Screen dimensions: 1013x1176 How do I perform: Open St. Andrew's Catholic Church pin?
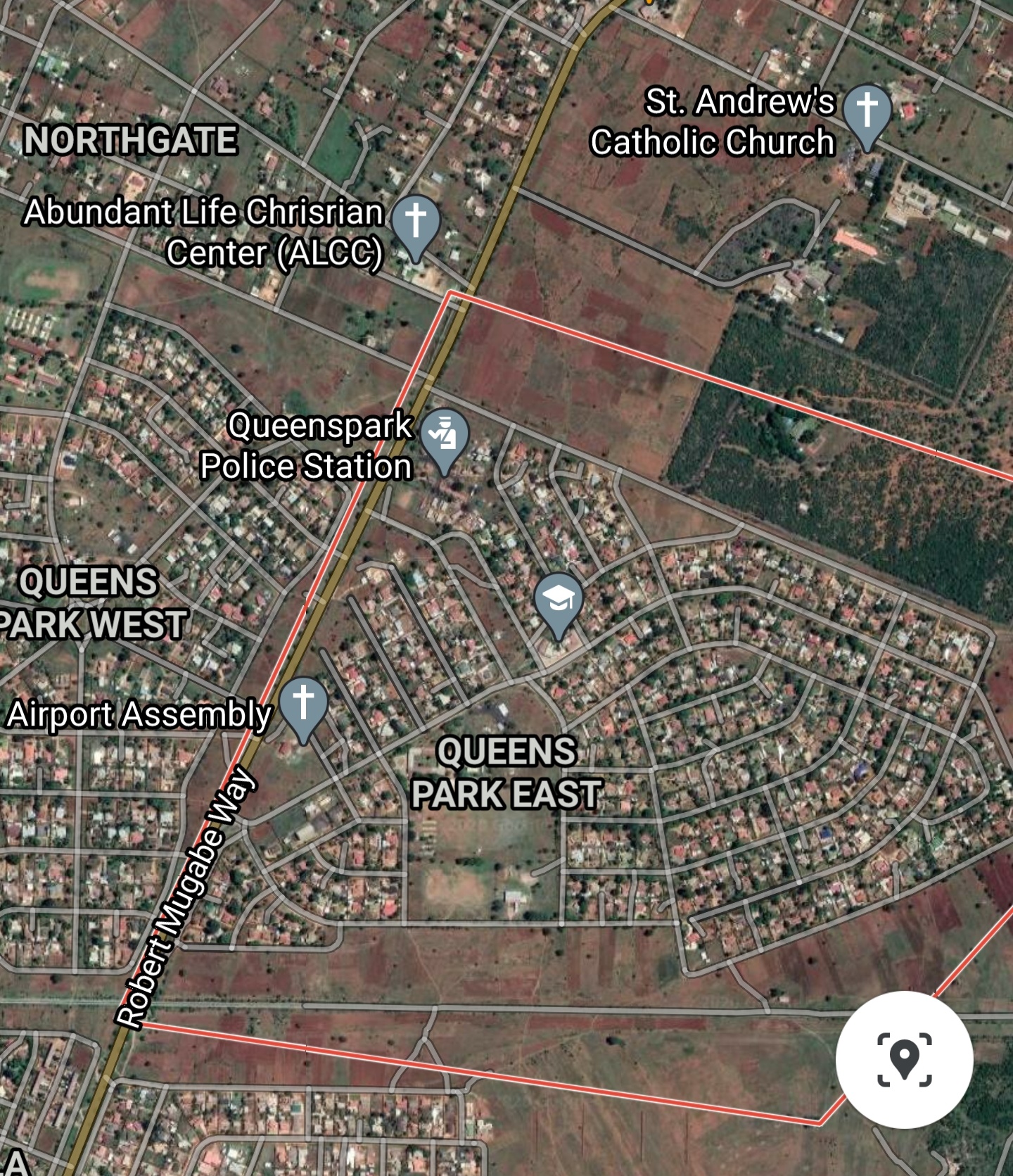(867, 113)
